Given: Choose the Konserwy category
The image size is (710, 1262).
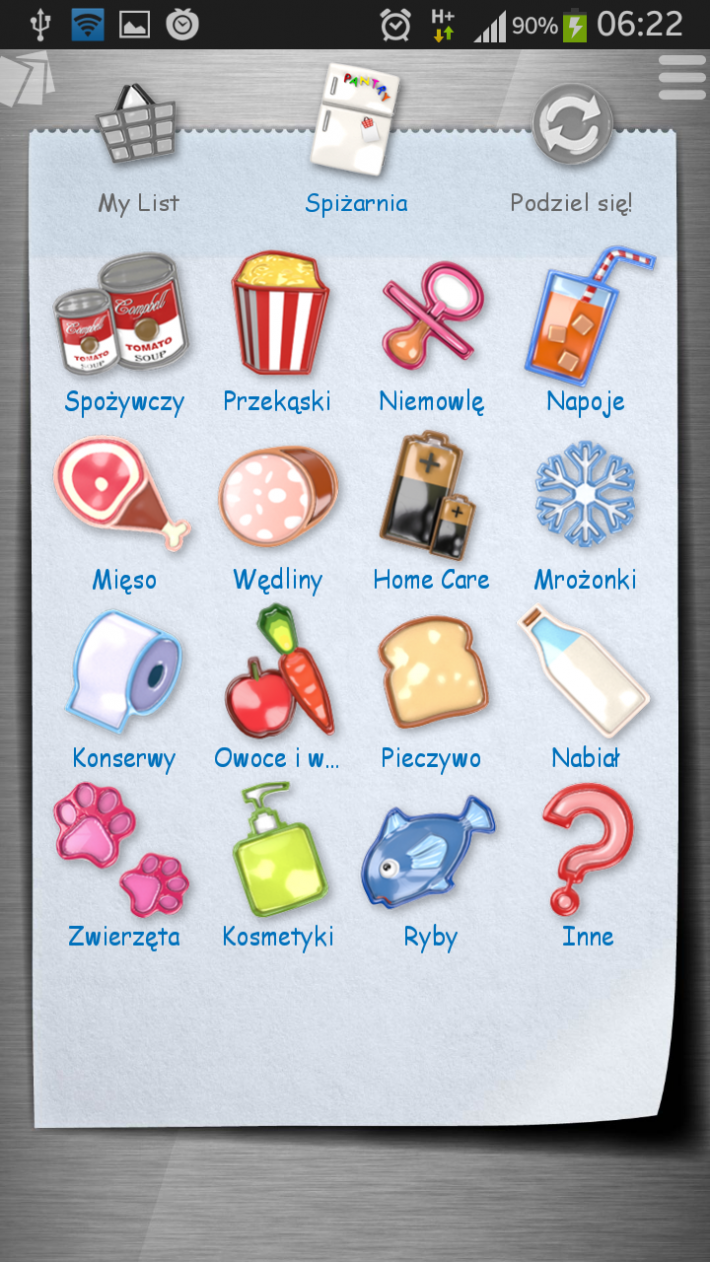Looking at the screenshot, I should 123,688.
